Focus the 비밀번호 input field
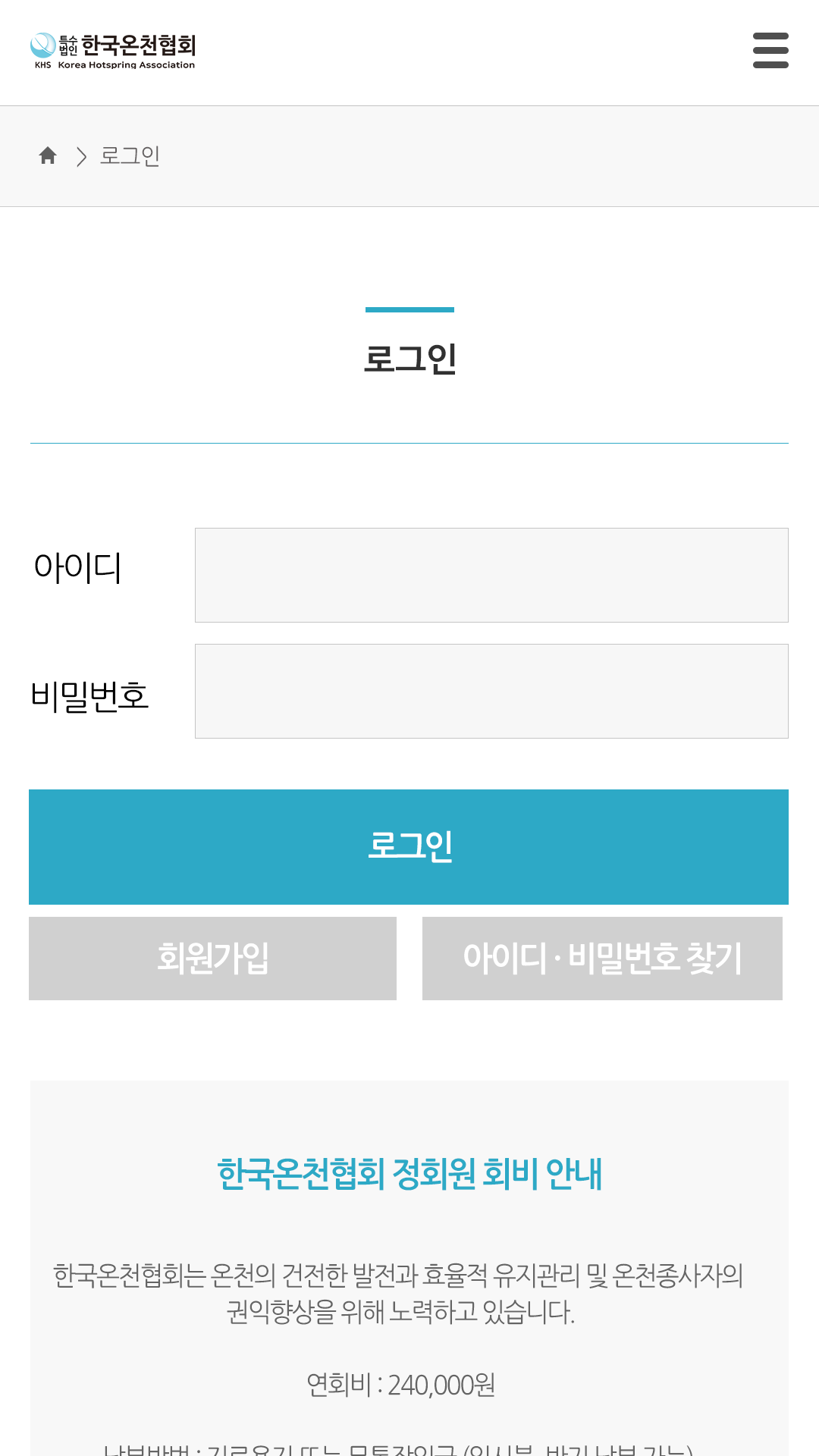Screen dimensions: 819x1456 point(491,691)
